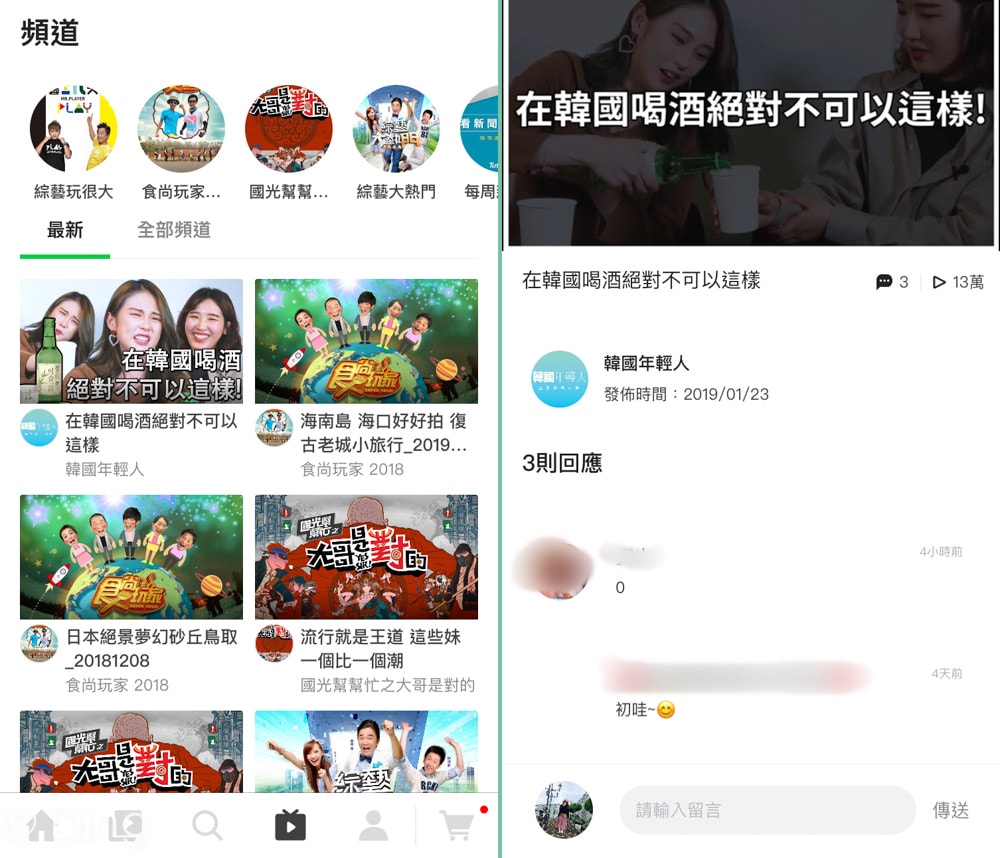Play the video 在韓國喝酒絕對不可以這樣 in the list
The height and width of the screenshot is (858, 1000).
coord(131,341)
